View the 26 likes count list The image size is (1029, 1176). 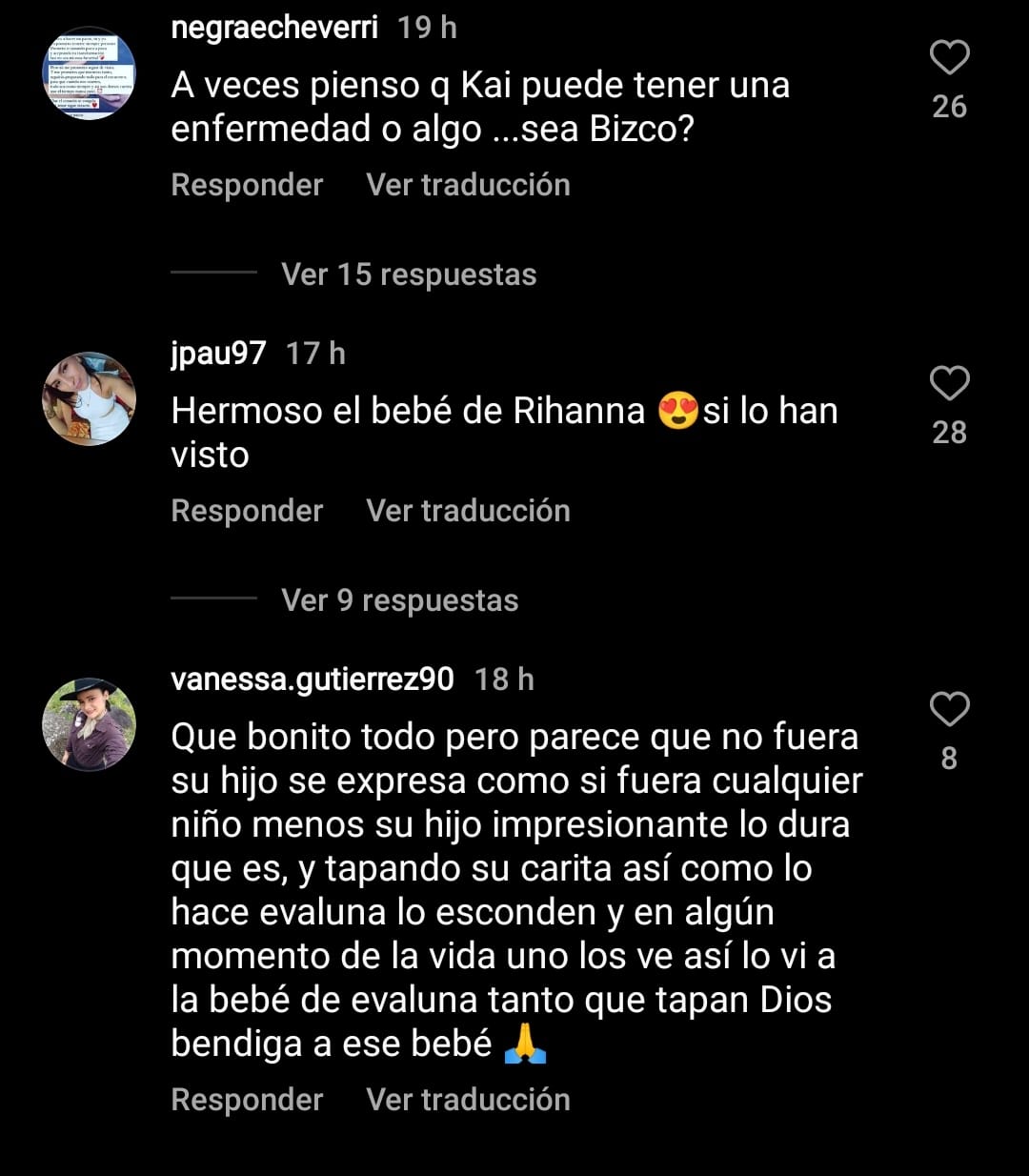(x=948, y=109)
